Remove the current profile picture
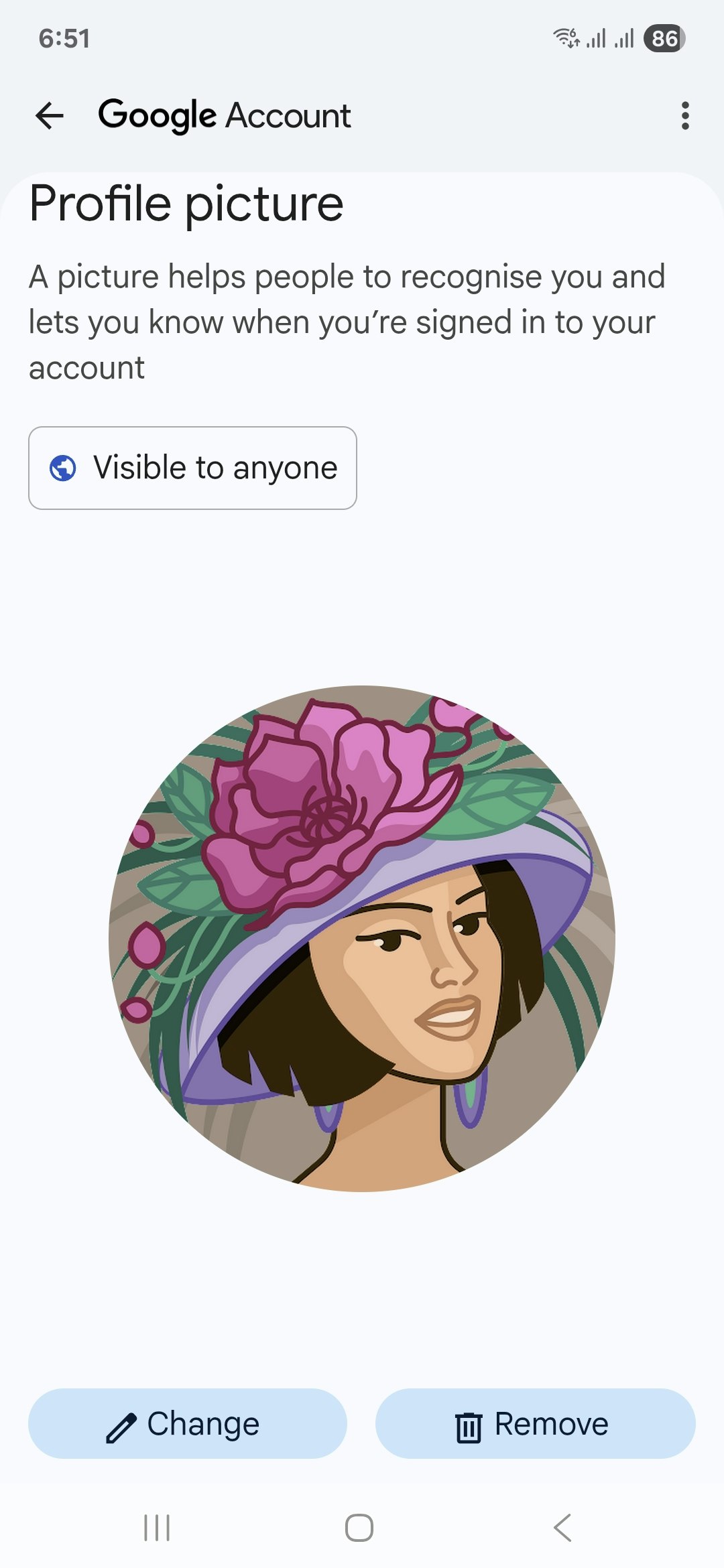The width and height of the screenshot is (724, 1568). coord(535,1424)
